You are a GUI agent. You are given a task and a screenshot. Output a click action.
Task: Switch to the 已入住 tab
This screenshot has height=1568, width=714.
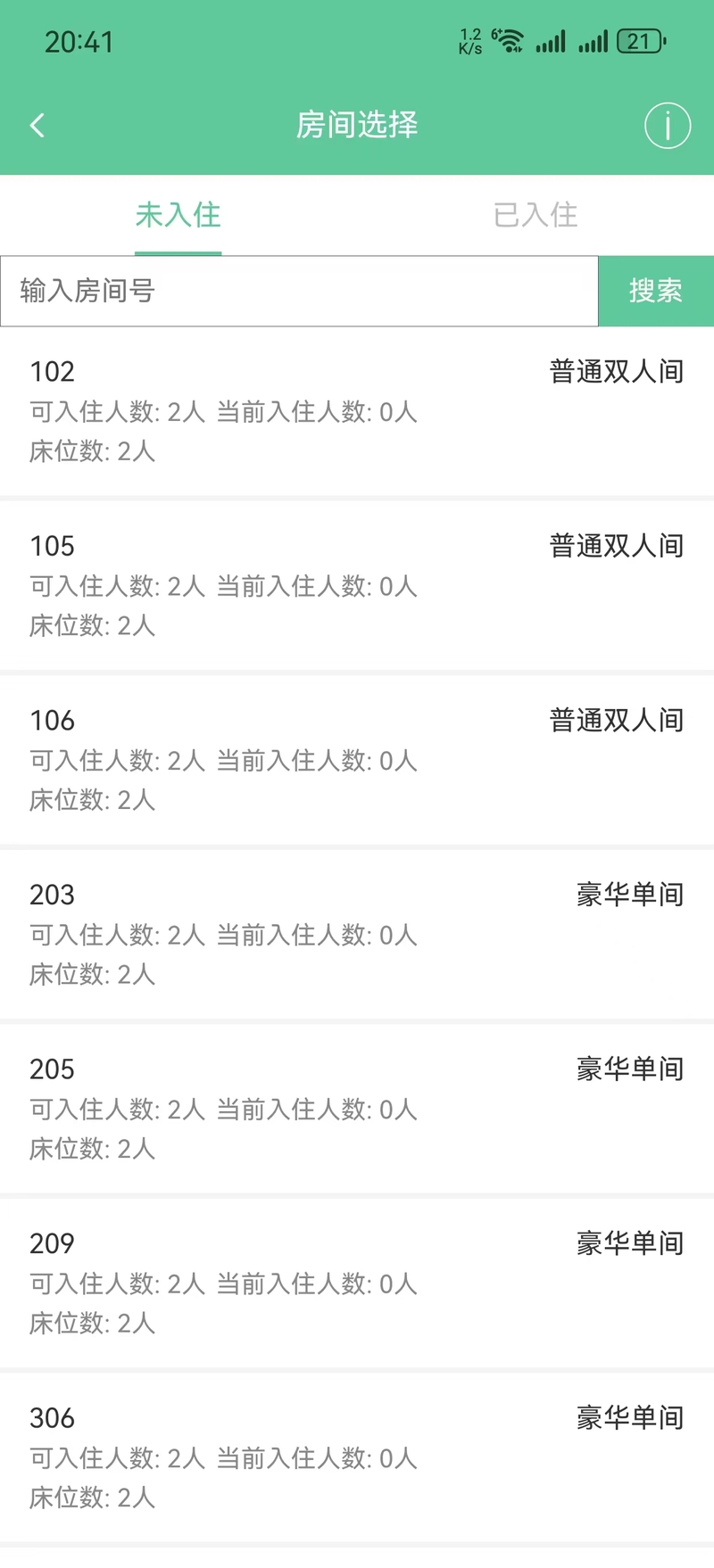pos(535,215)
